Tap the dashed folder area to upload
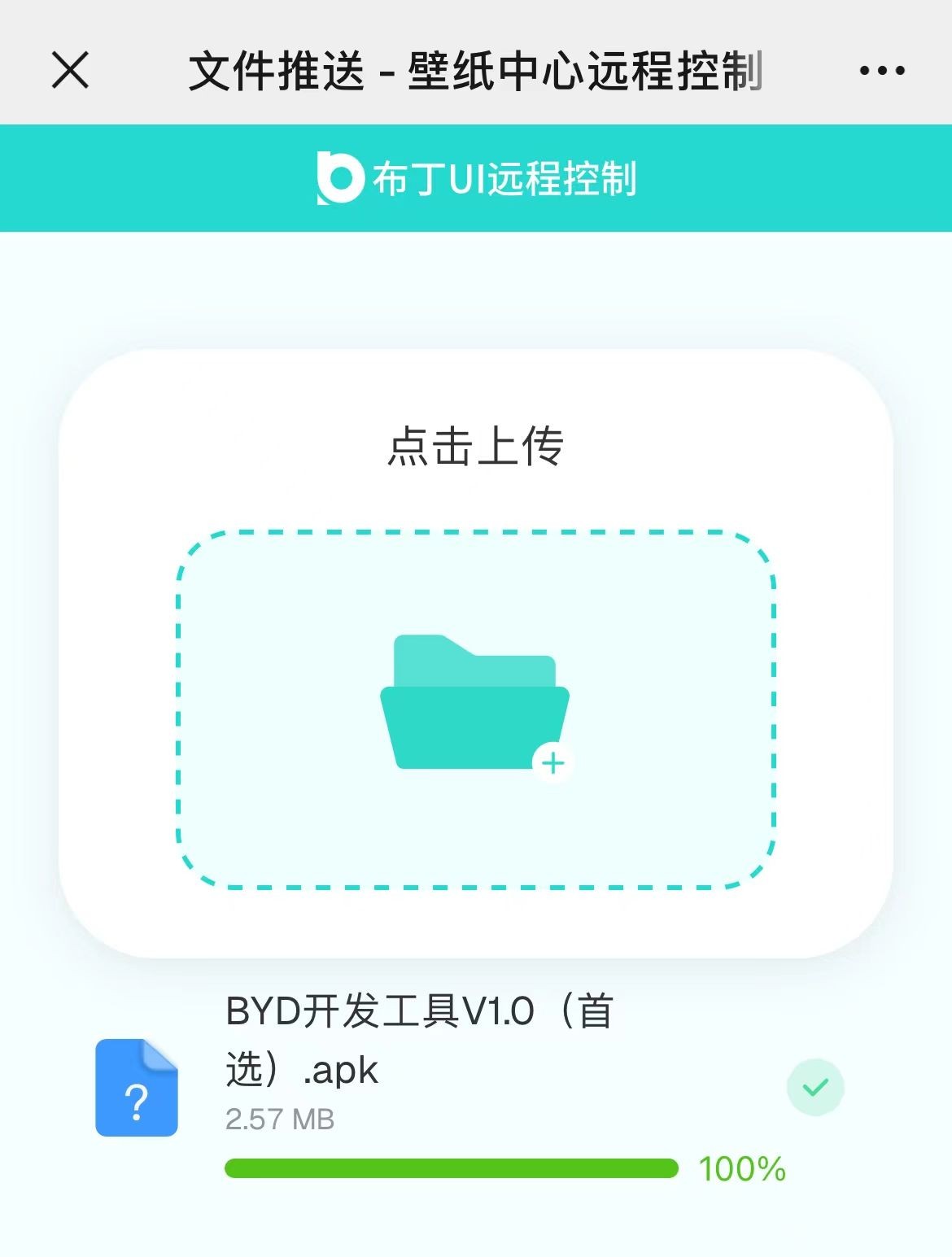The height and width of the screenshot is (1257, 952). click(476, 709)
